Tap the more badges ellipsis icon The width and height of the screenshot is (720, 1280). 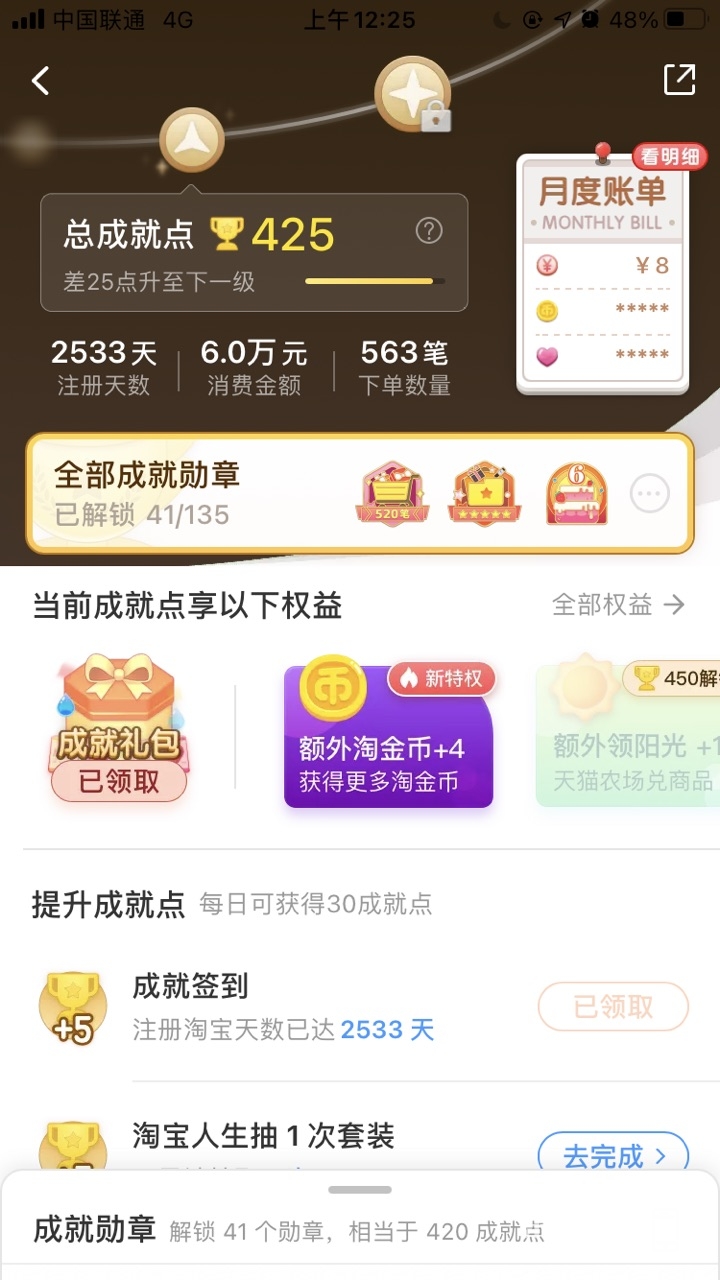pyautogui.click(x=649, y=493)
